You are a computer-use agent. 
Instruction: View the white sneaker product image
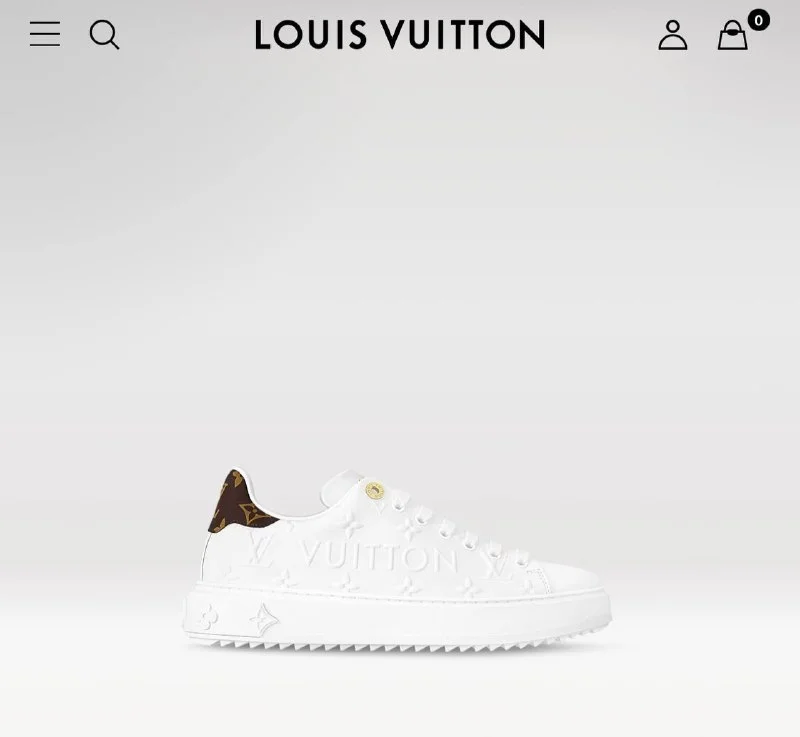(400, 560)
